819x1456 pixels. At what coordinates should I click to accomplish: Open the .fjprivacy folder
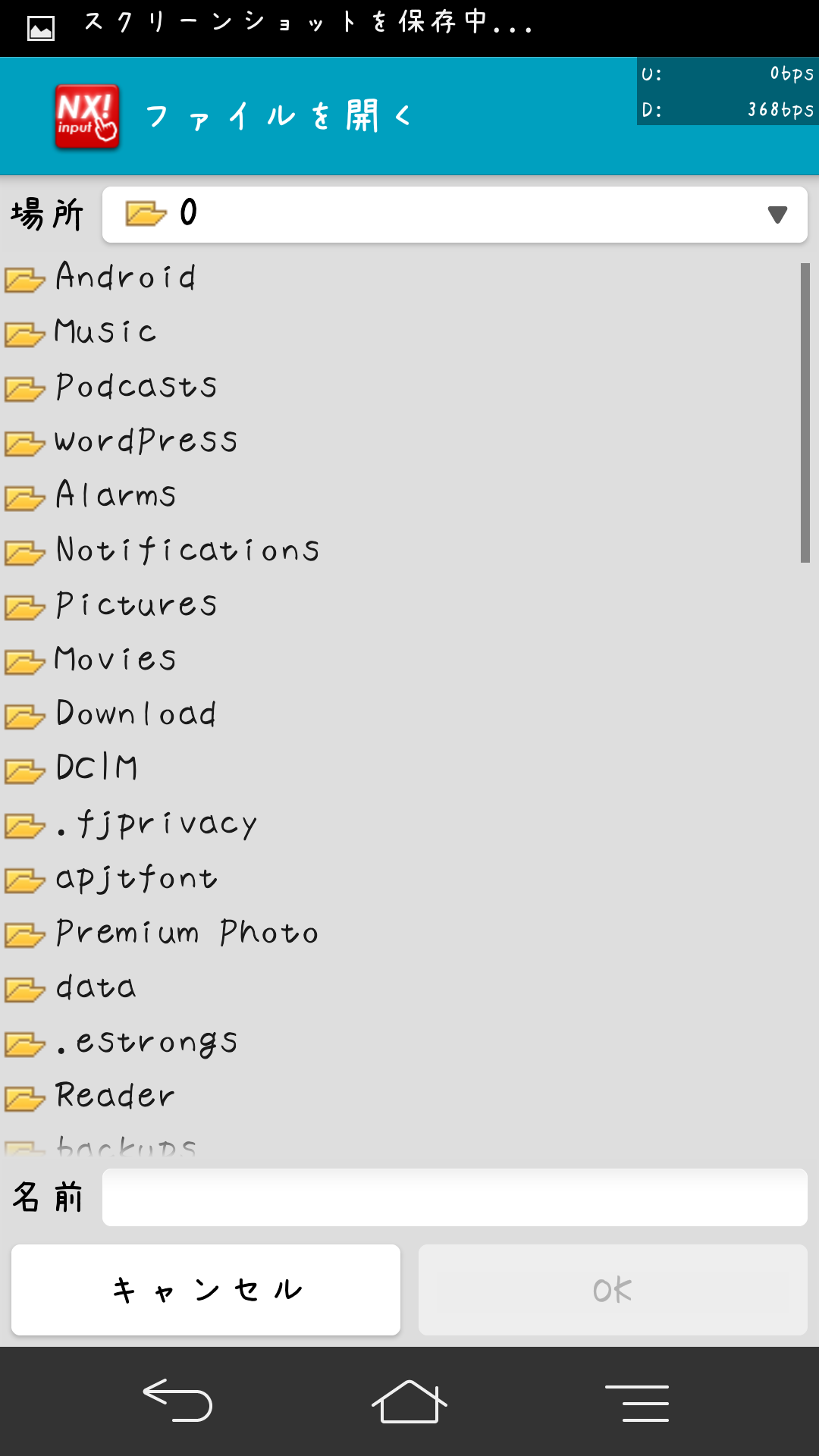[156, 824]
